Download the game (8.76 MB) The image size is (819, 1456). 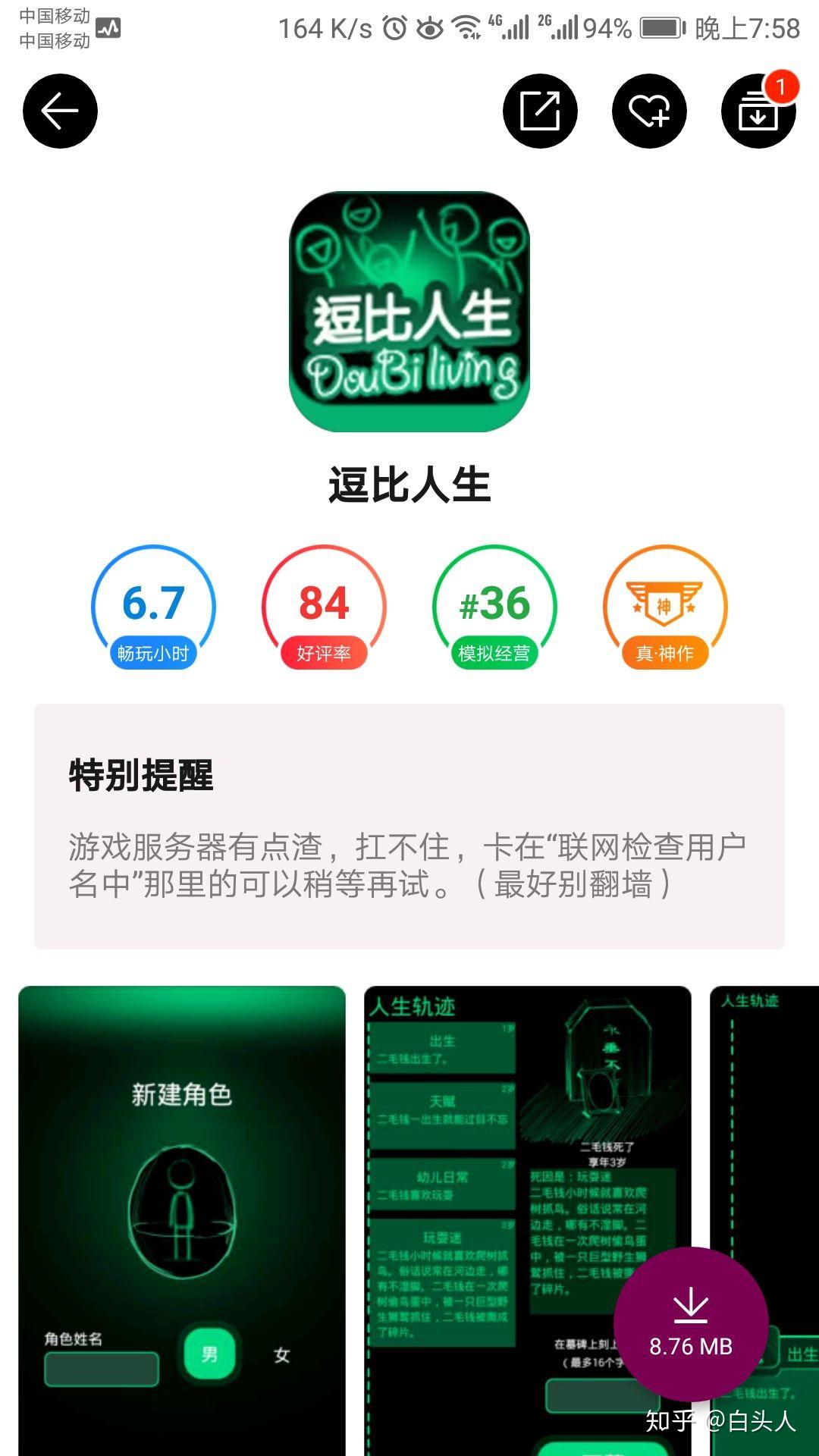691,1324
